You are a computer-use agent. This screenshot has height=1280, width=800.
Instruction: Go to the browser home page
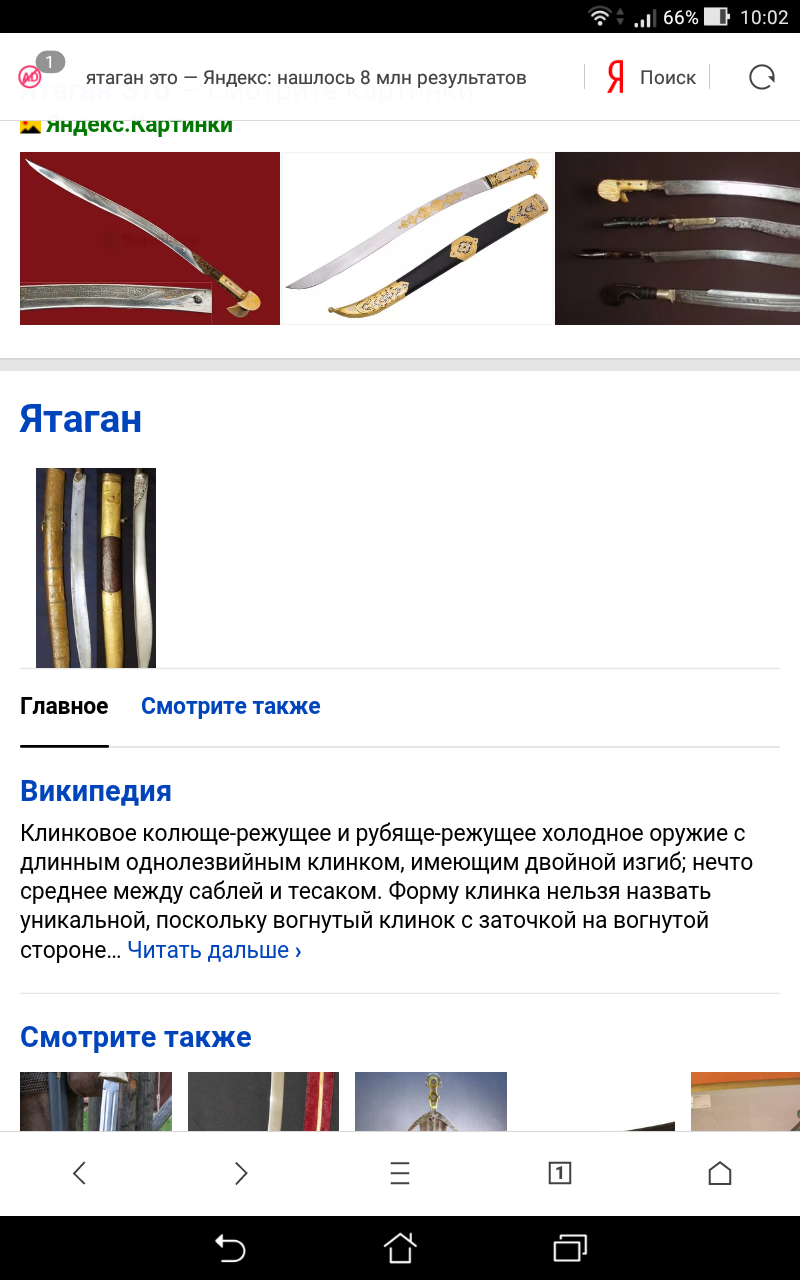tap(720, 1173)
